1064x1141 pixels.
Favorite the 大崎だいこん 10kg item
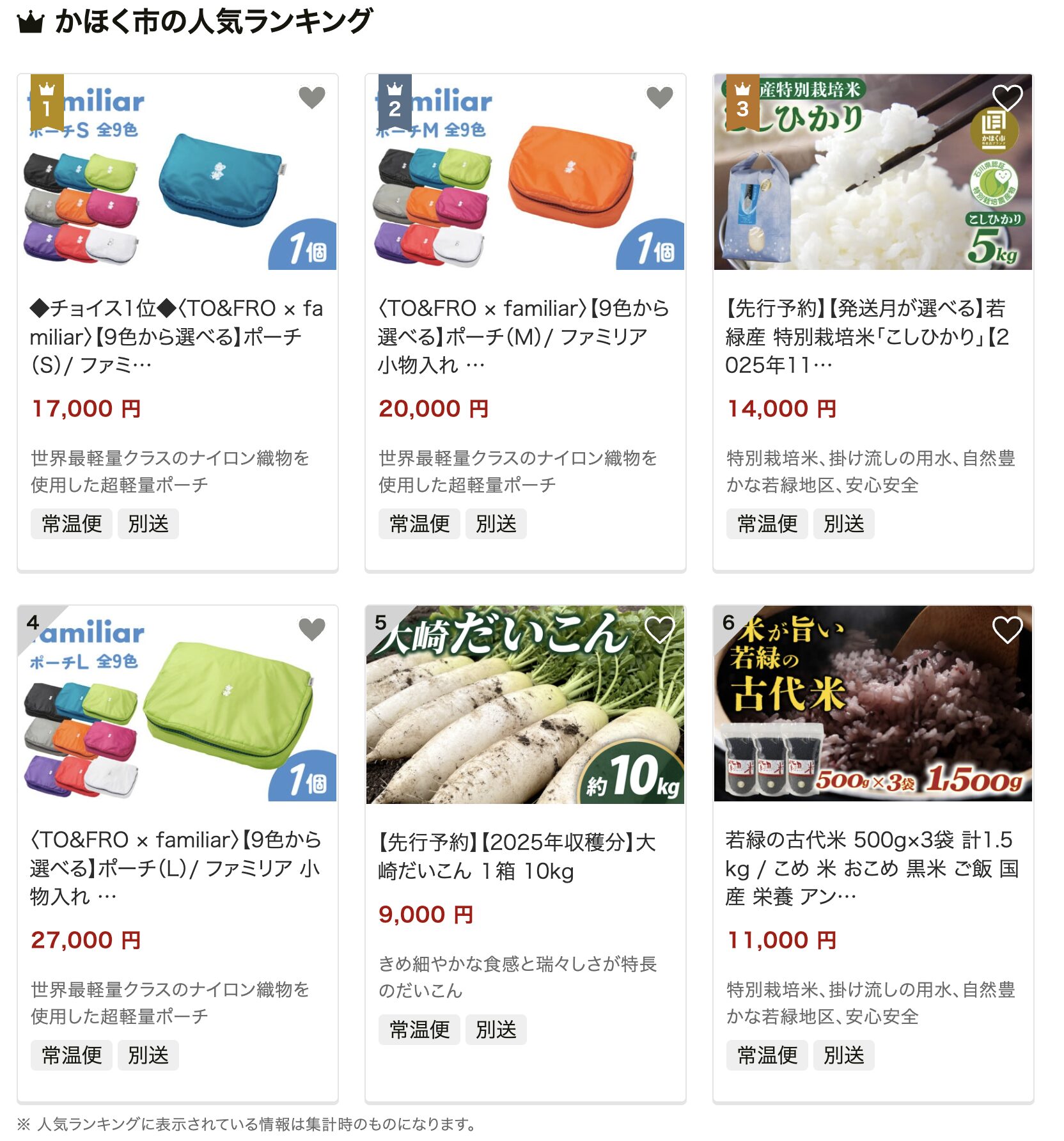coord(659,629)
